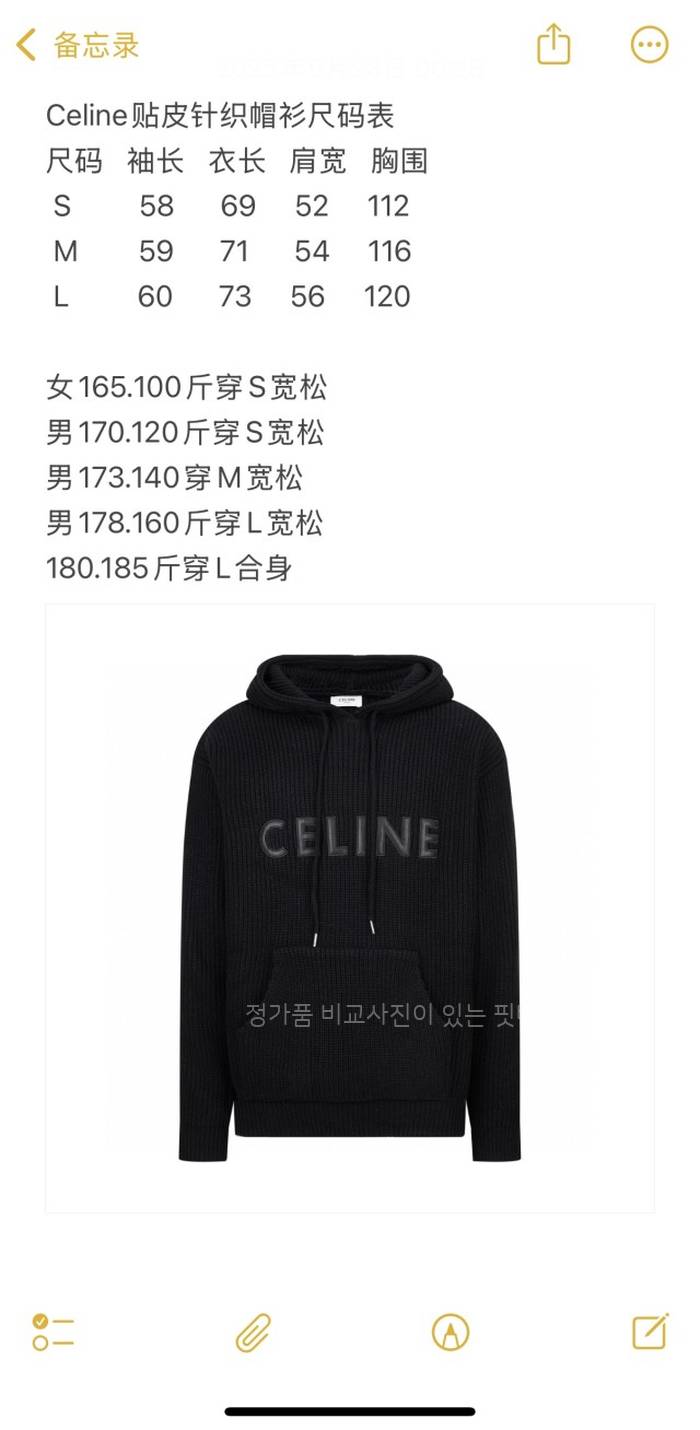Open the markup pen tool
The height and width of the screenshot is (1430, 700).
(450, 1332)
